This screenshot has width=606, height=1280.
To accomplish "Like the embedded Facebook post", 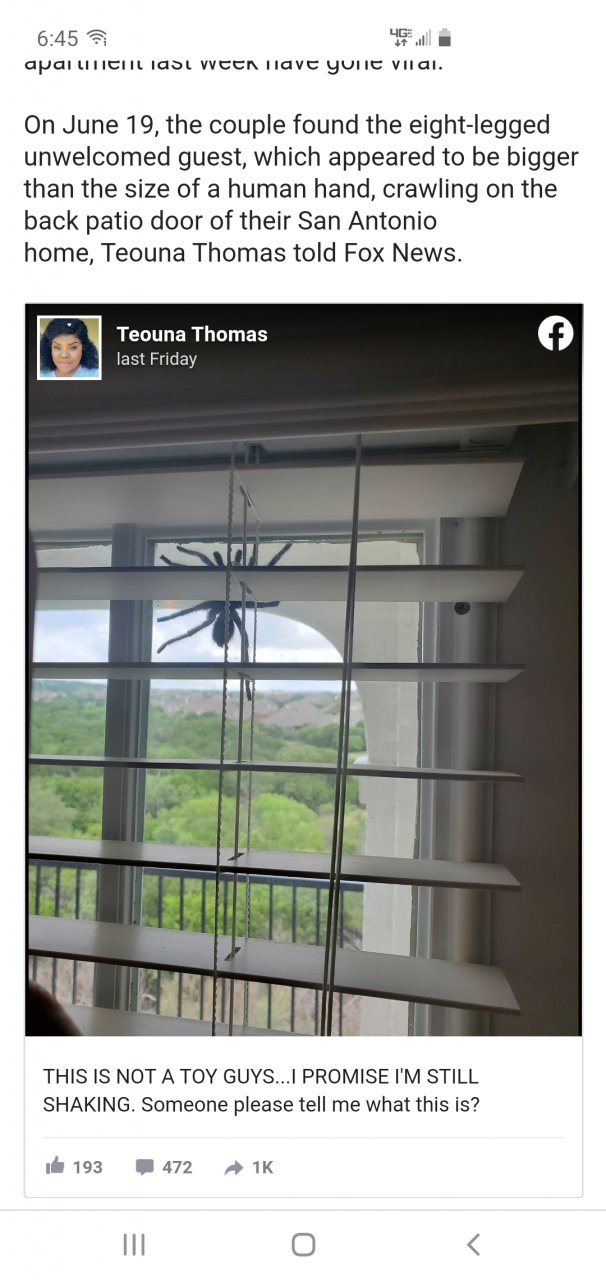I will [x=75, y=1167].
